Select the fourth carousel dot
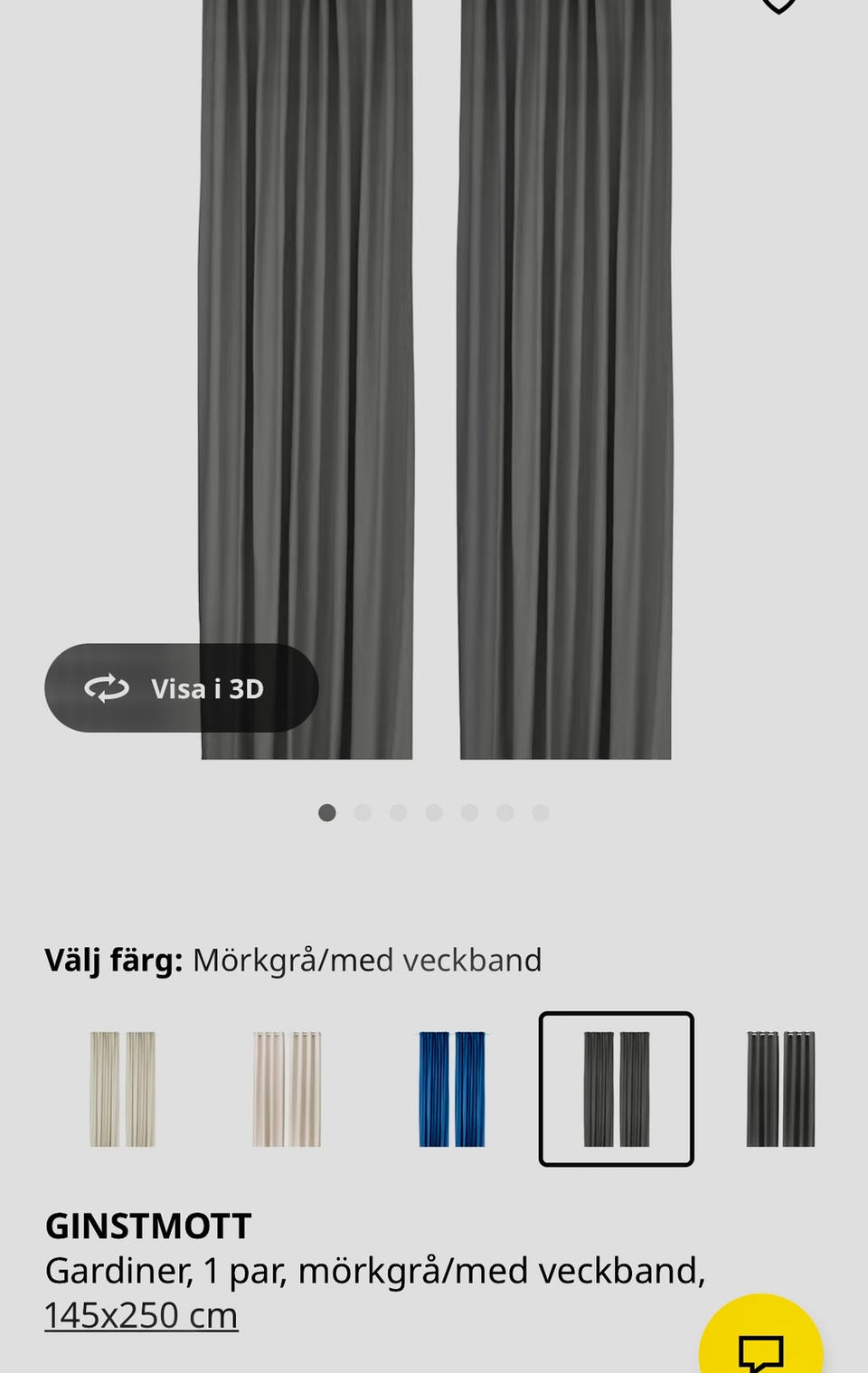 [x=434, y=812]
